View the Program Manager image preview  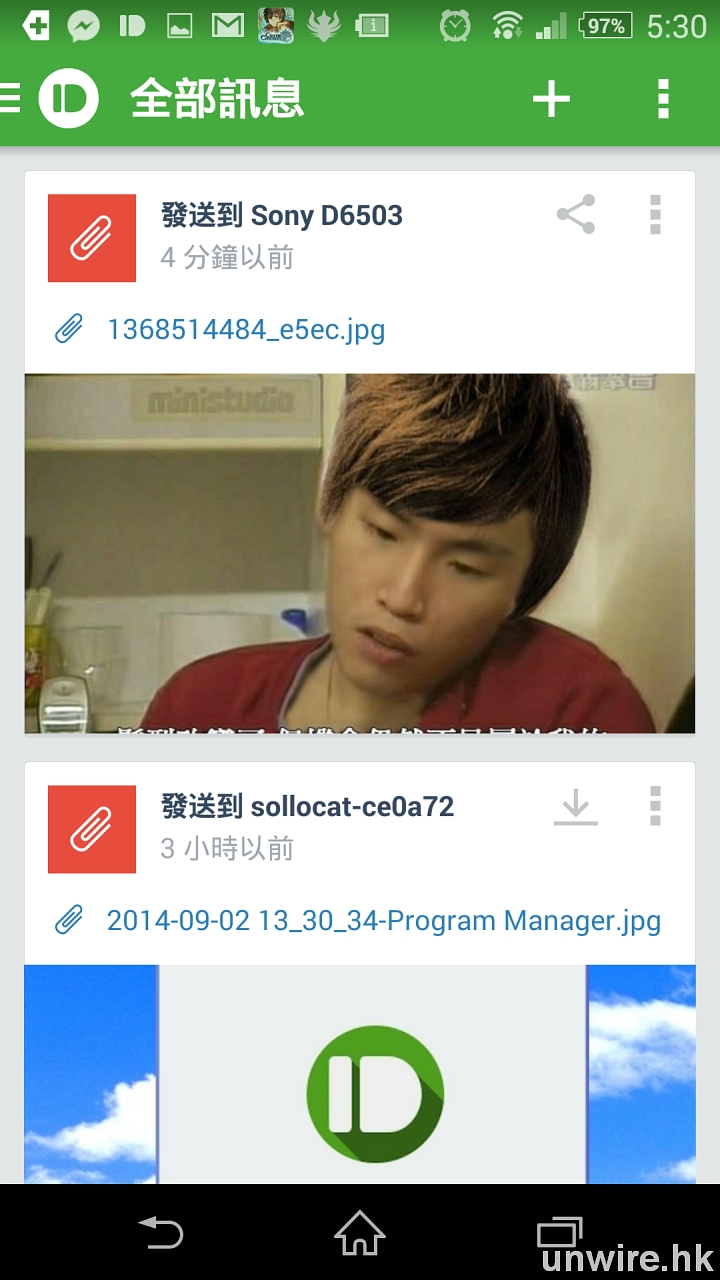[x=360, y=1074]
